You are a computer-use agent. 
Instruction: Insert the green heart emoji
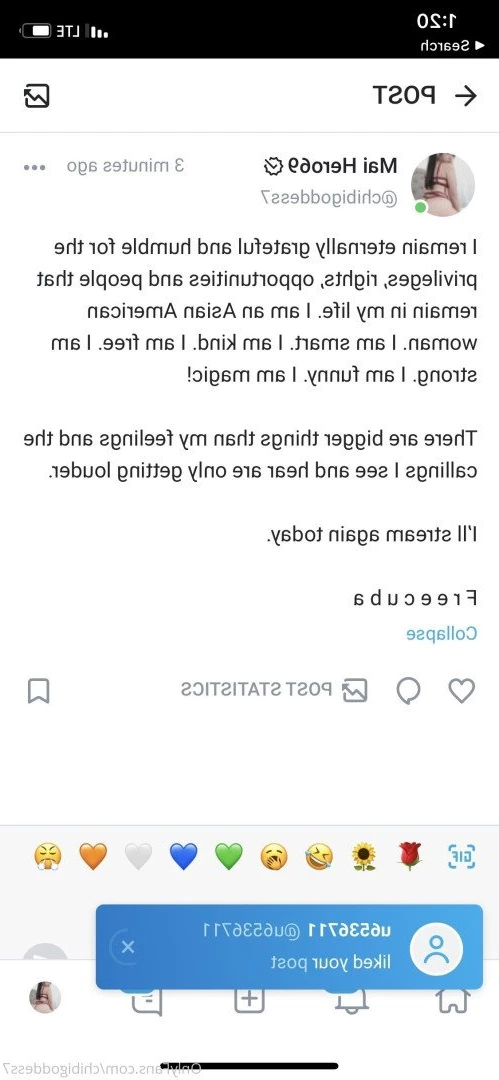(x=229, y=856)
